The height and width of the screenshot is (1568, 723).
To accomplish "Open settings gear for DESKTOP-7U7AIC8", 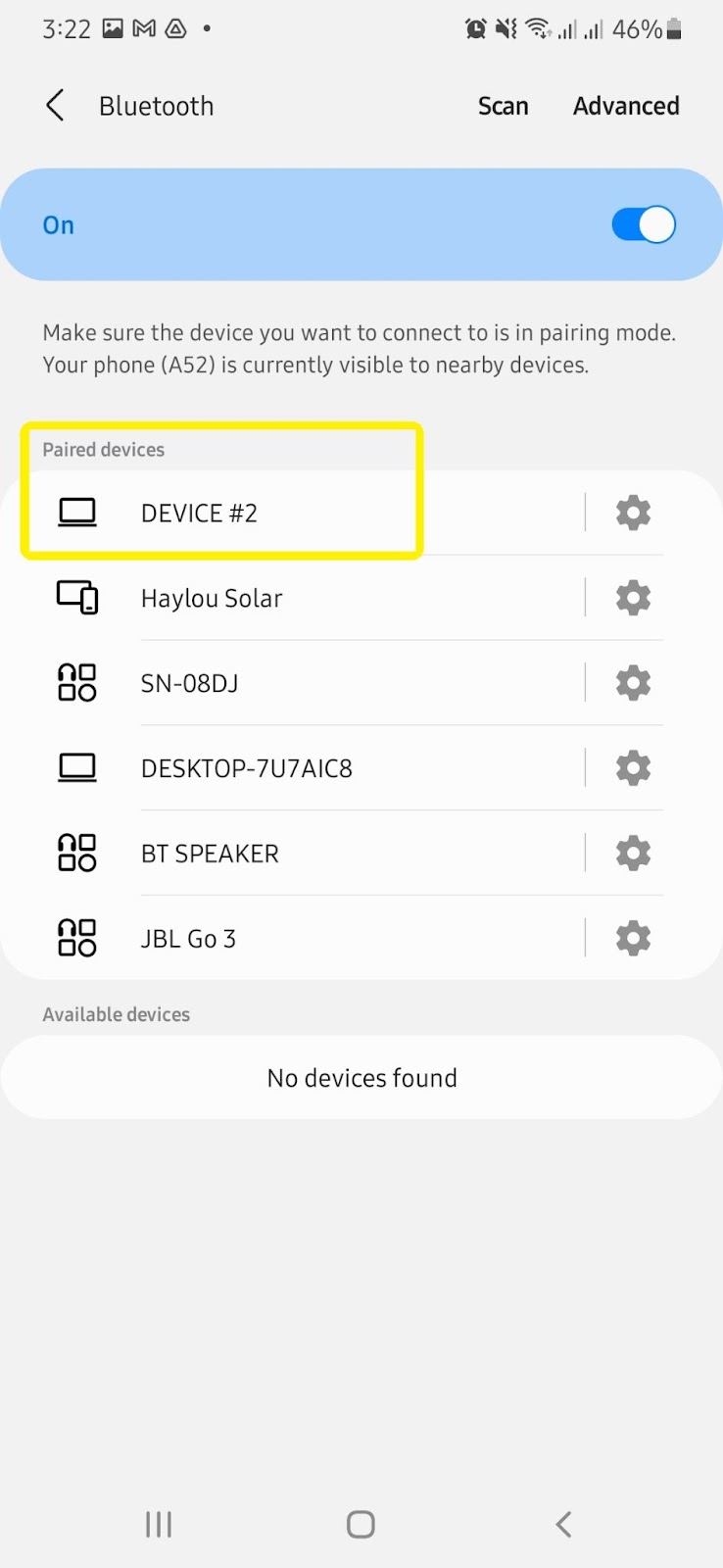I will tap(633, 768).
